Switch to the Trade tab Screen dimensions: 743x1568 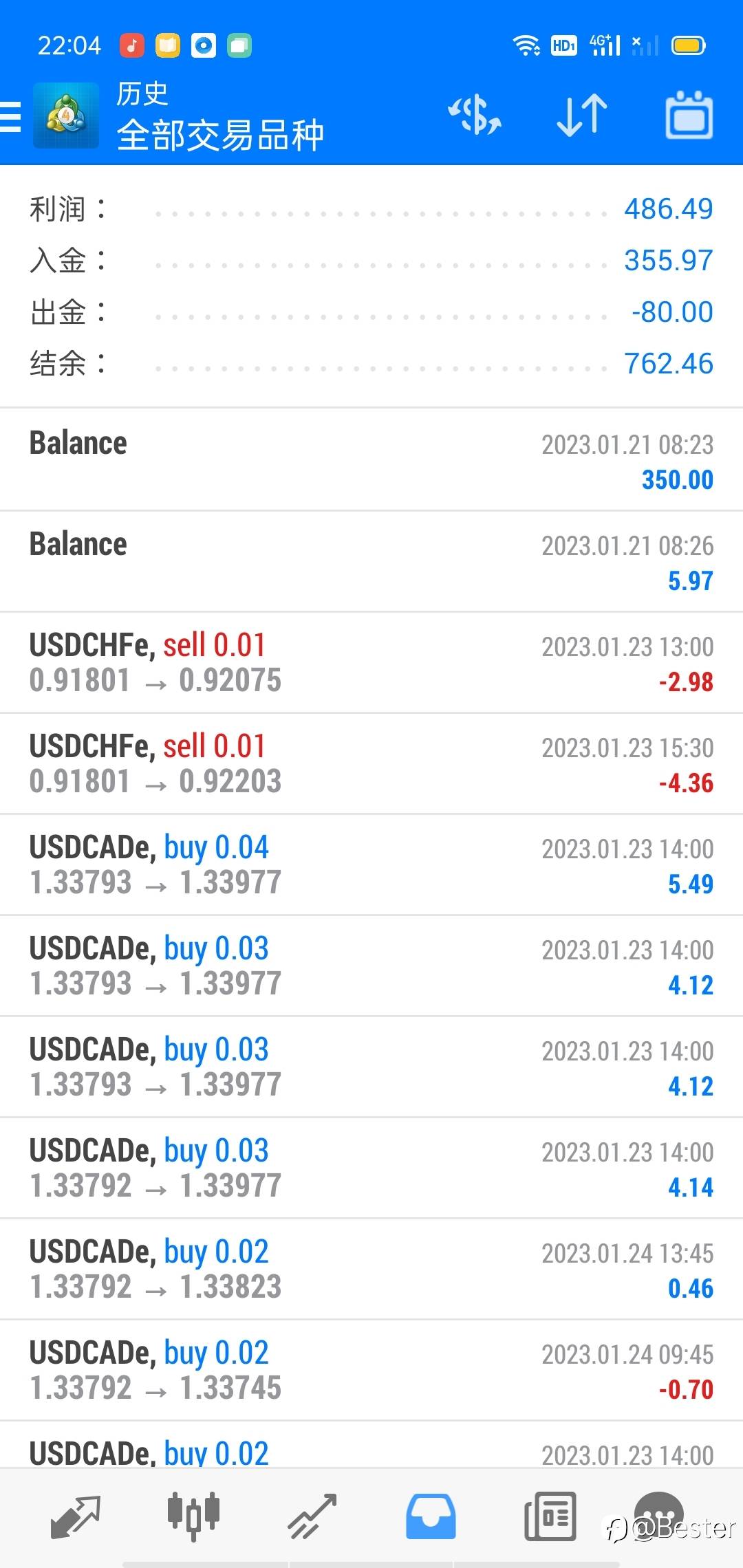(312, 1516)
